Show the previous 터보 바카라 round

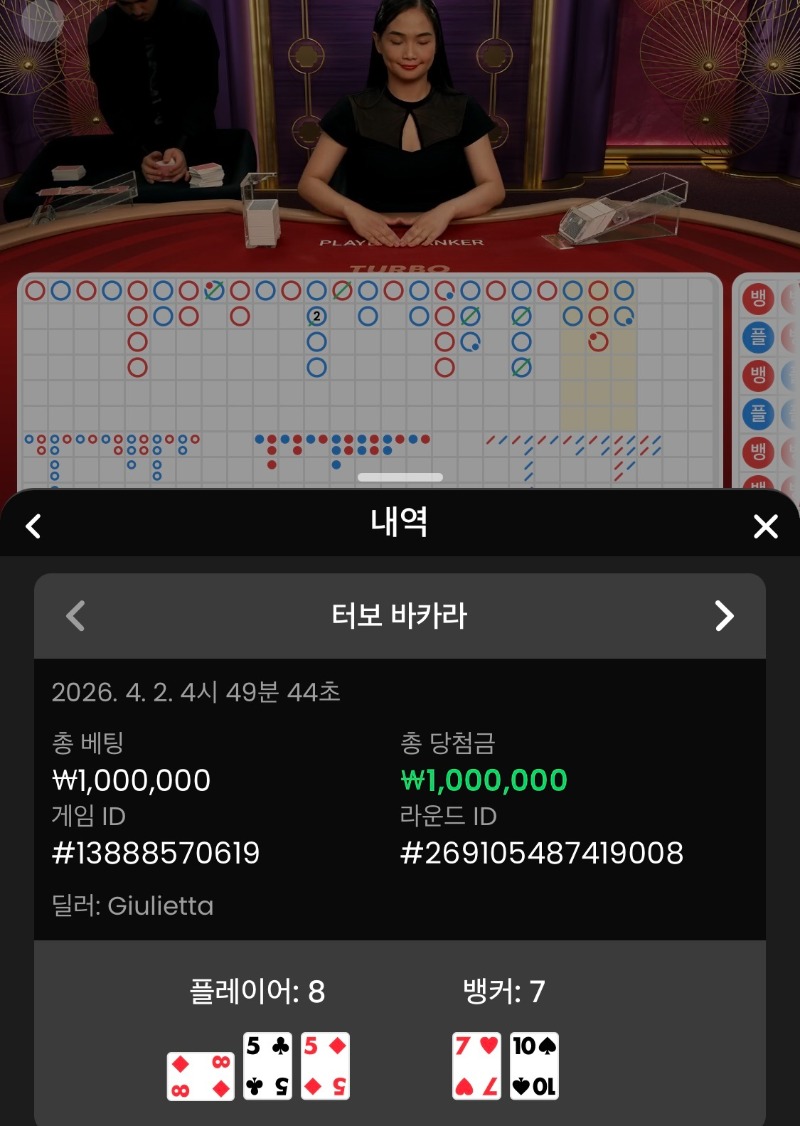(x=75, y=616)
